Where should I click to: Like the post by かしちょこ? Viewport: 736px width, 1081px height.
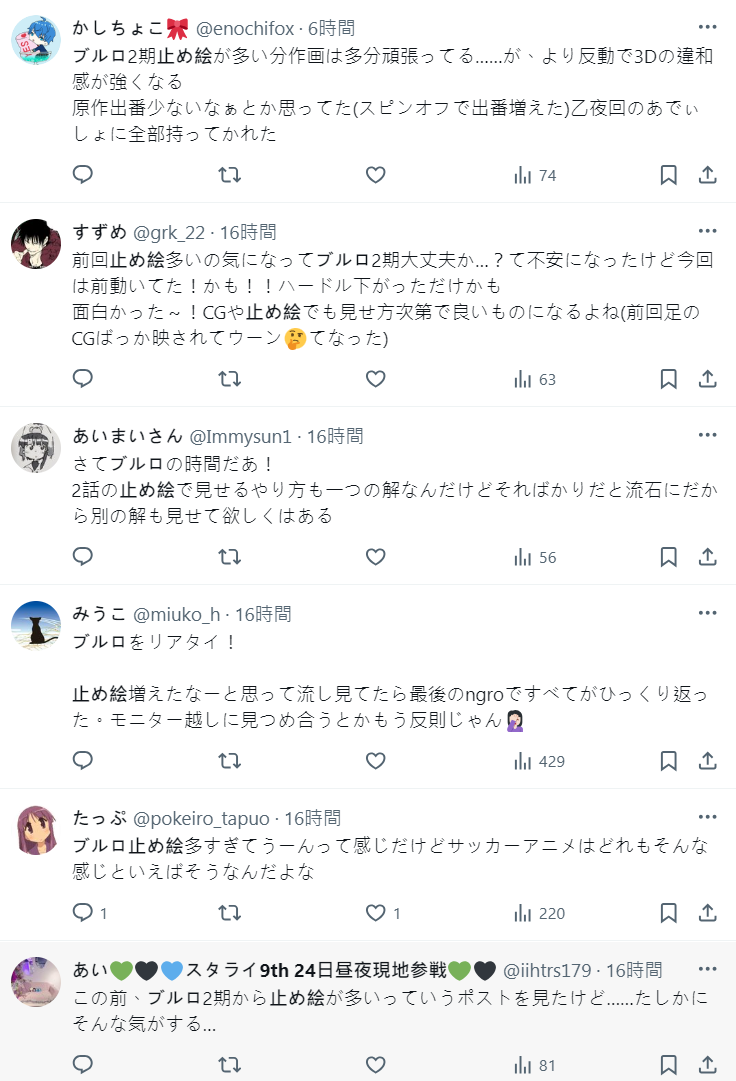[x=375, y=175]
